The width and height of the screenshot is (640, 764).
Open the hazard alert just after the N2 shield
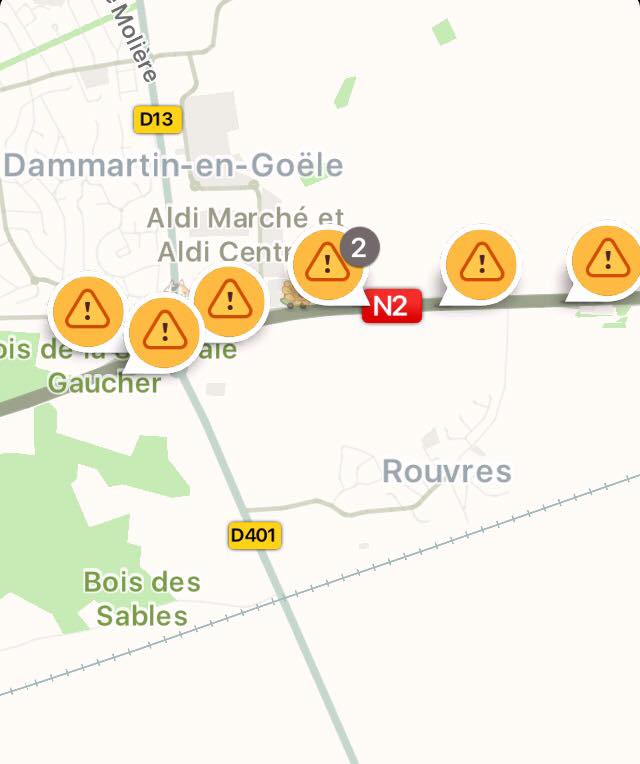(x=481, y=263)
